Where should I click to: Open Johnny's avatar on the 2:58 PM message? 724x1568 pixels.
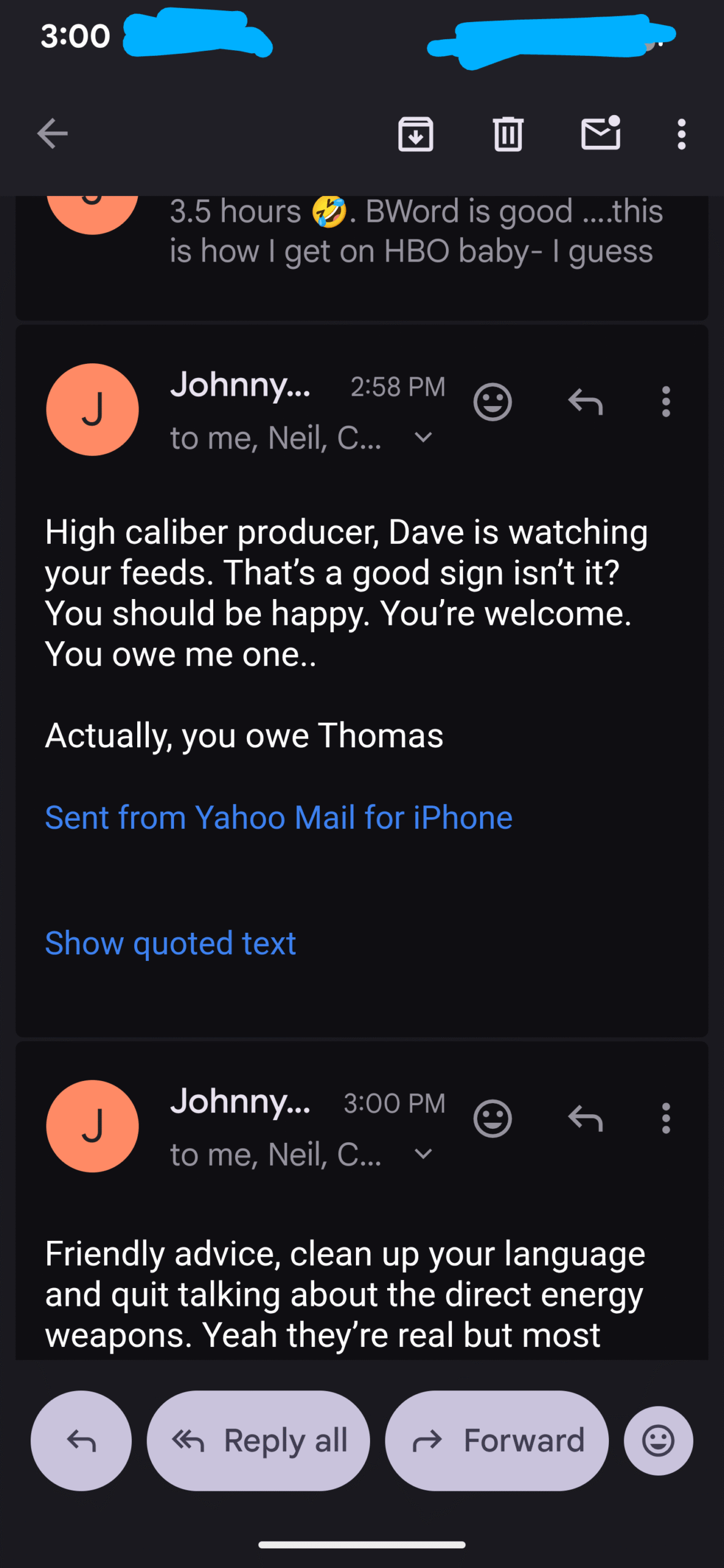pyautogui.click(x=92, y=410)
